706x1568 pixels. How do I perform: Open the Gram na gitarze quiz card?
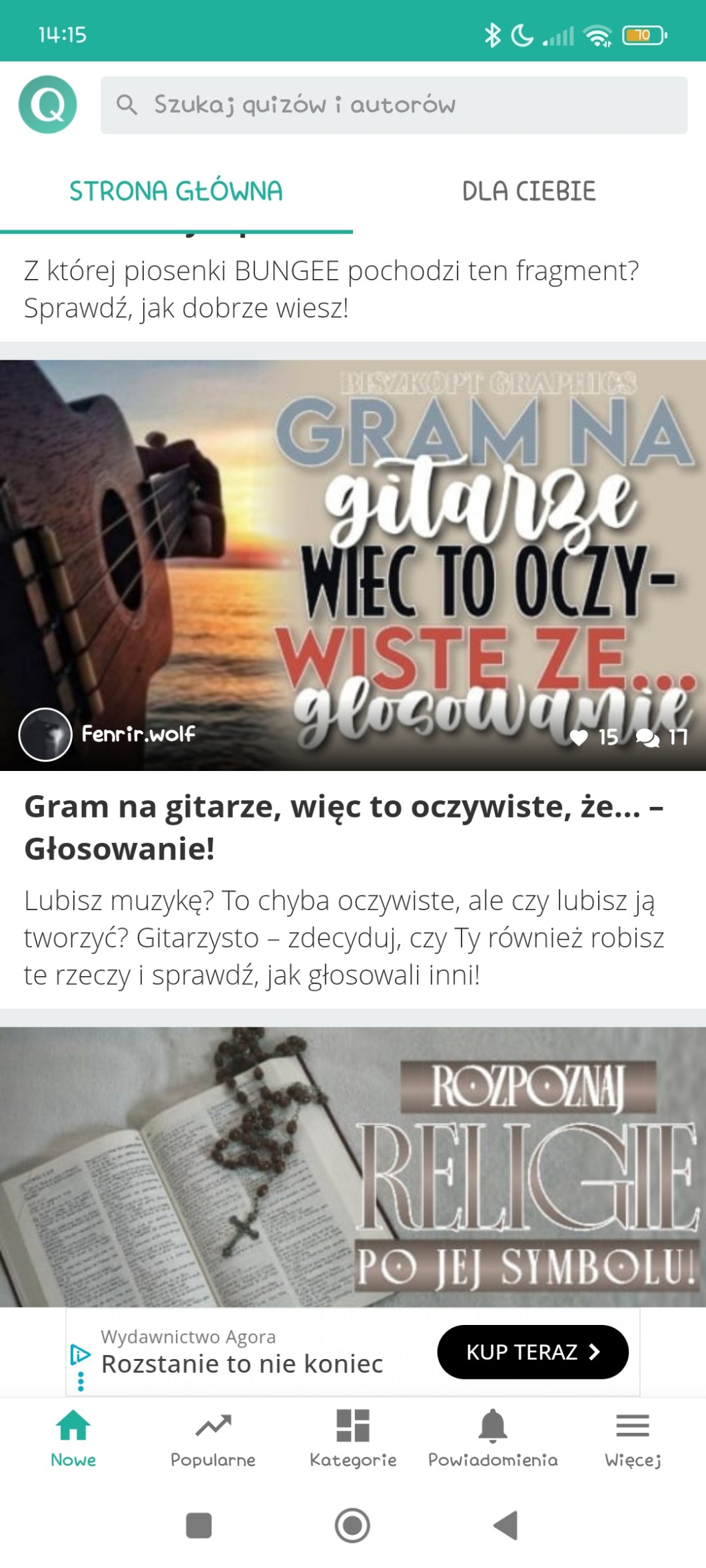pyautogui.click(x=353, y=566)
